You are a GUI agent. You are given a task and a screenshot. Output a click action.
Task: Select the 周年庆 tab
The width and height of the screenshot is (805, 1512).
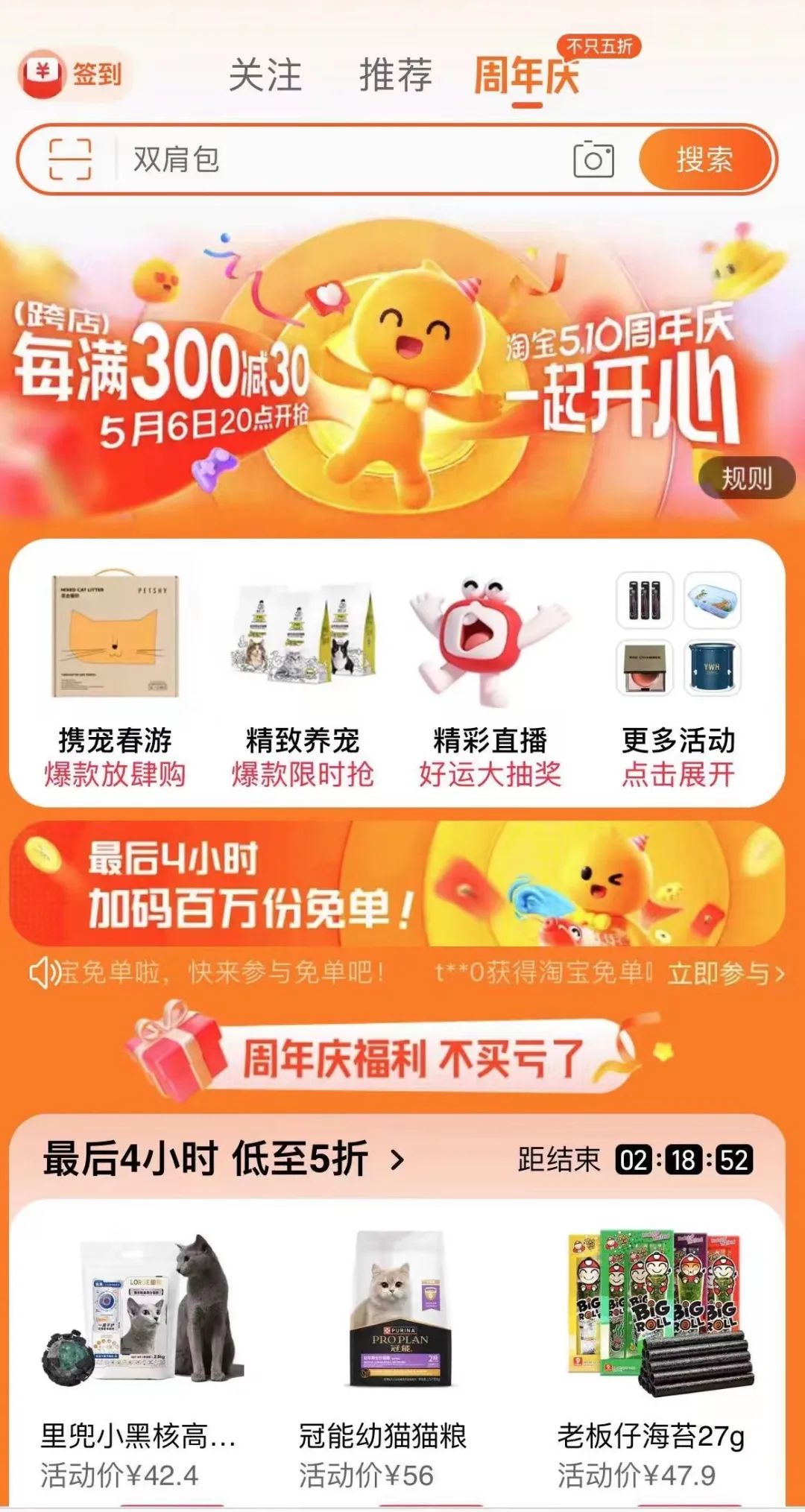(527, 75)
